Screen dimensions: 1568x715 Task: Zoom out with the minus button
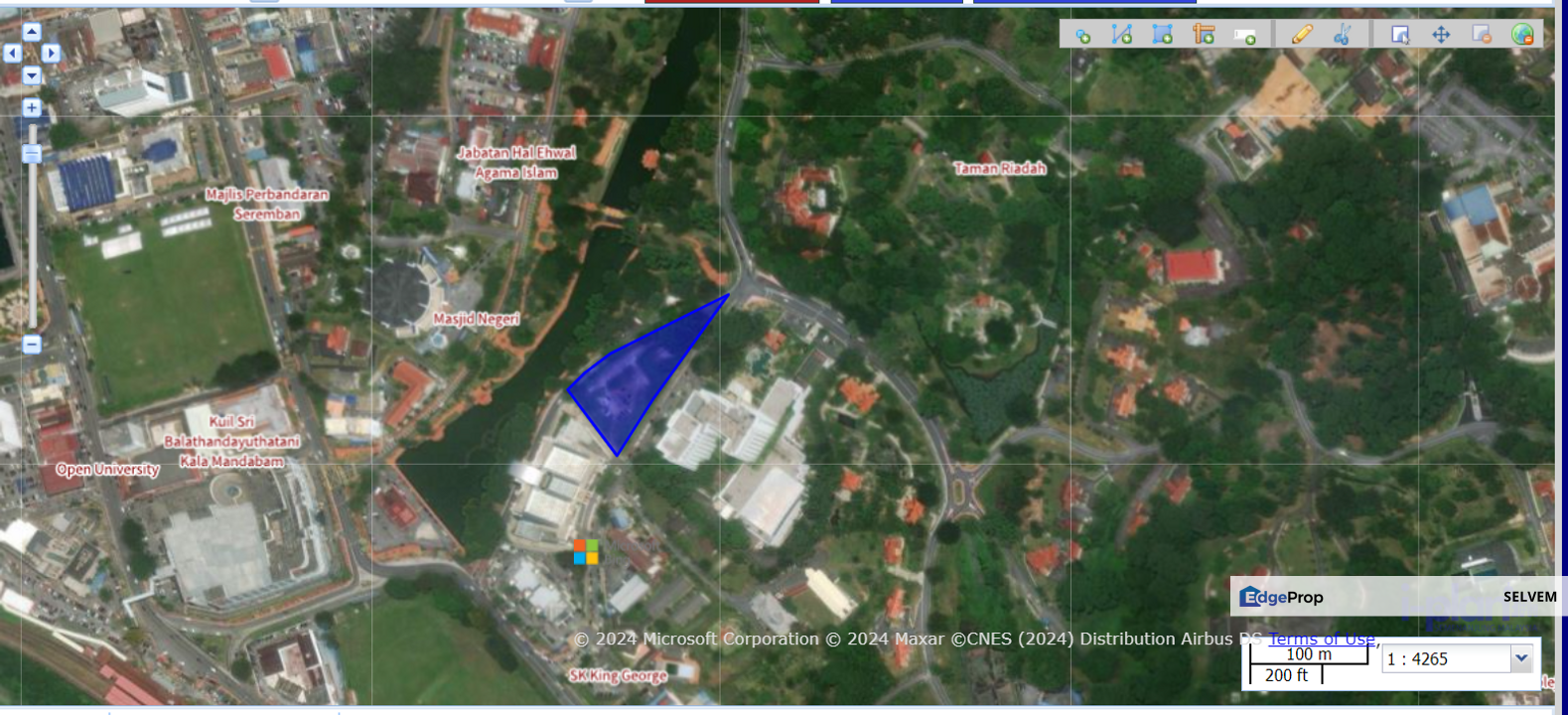point(32,344)
